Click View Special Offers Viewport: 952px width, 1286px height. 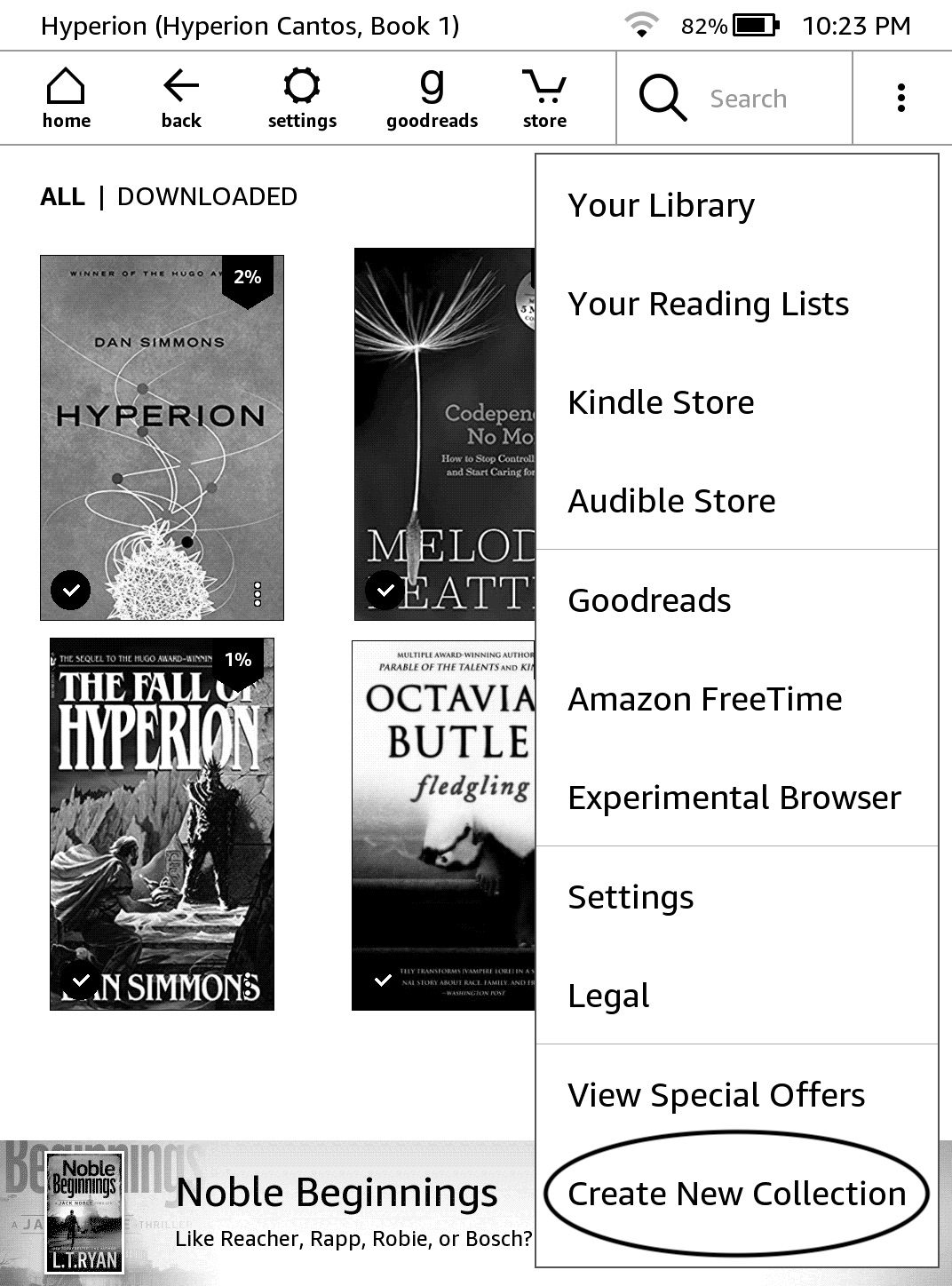(716, 1094)
